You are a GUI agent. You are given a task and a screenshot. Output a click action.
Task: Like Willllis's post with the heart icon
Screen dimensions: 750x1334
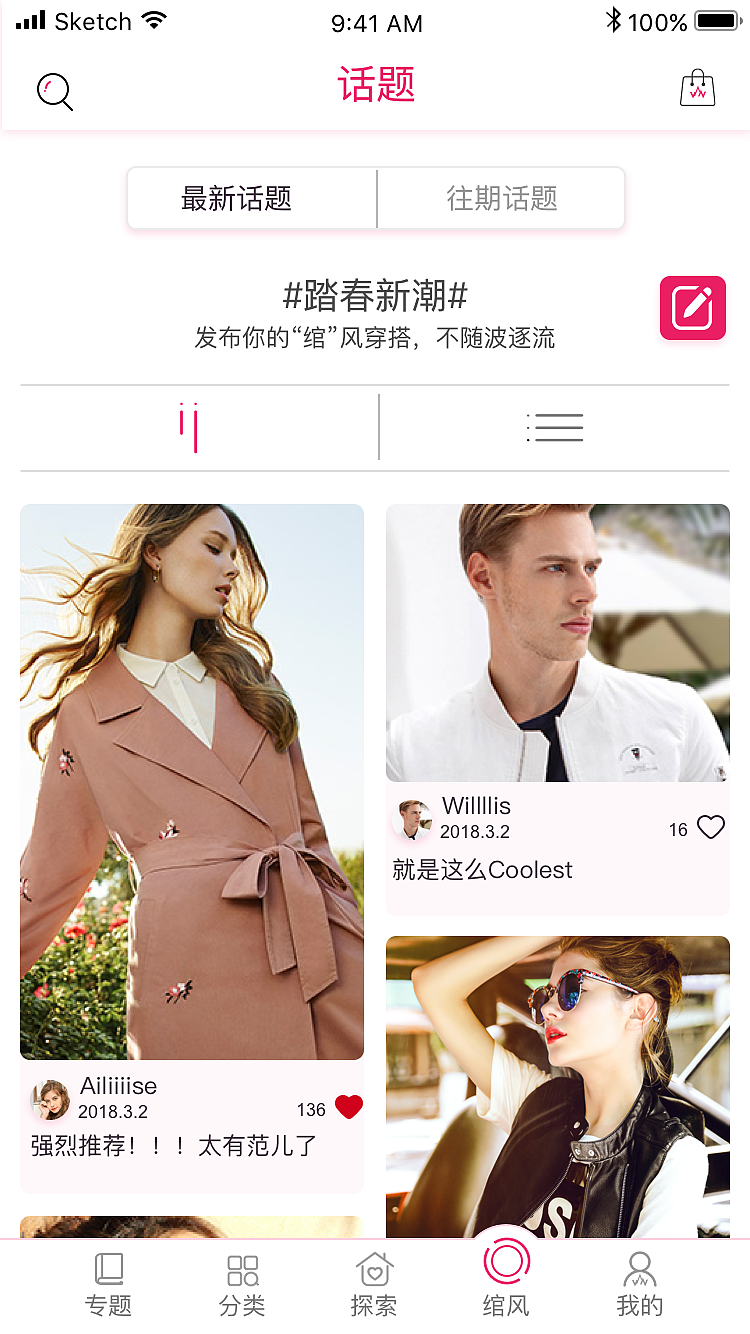click(710, 827)
